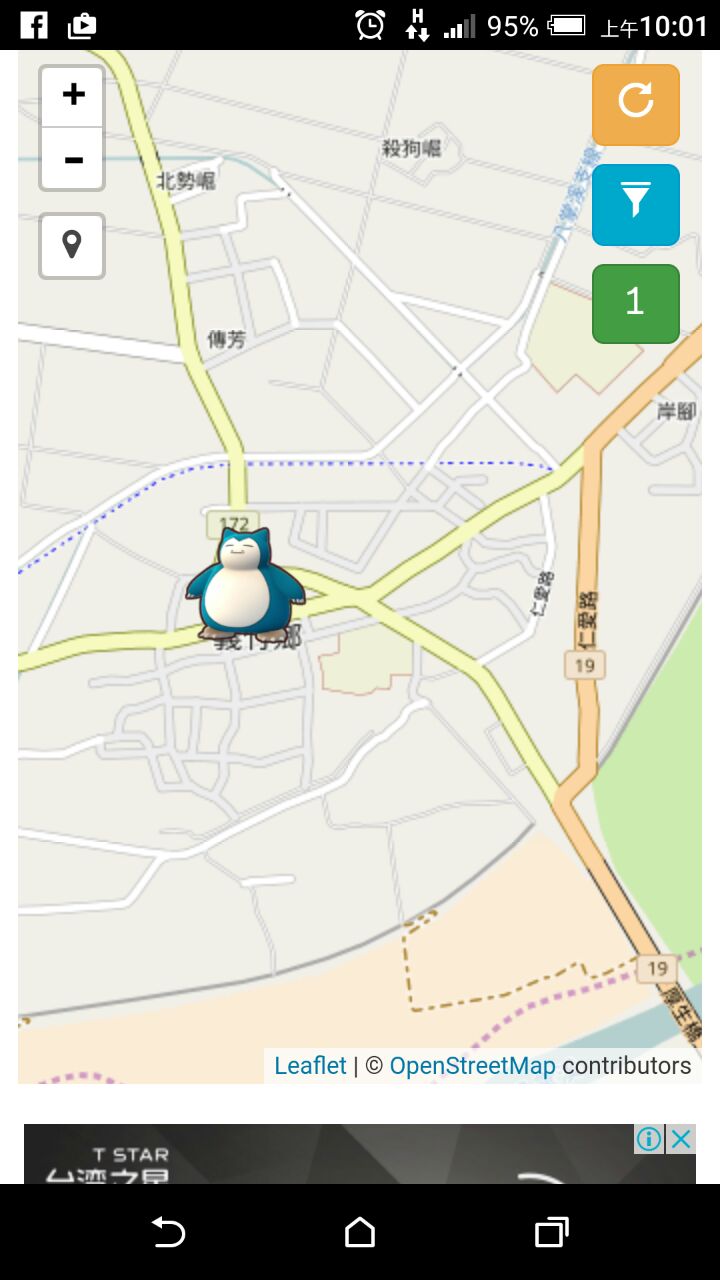Select the Snorlax marker on the map
The width and height of the screenshot is (720, 1280).
click(x=245, y=585)
